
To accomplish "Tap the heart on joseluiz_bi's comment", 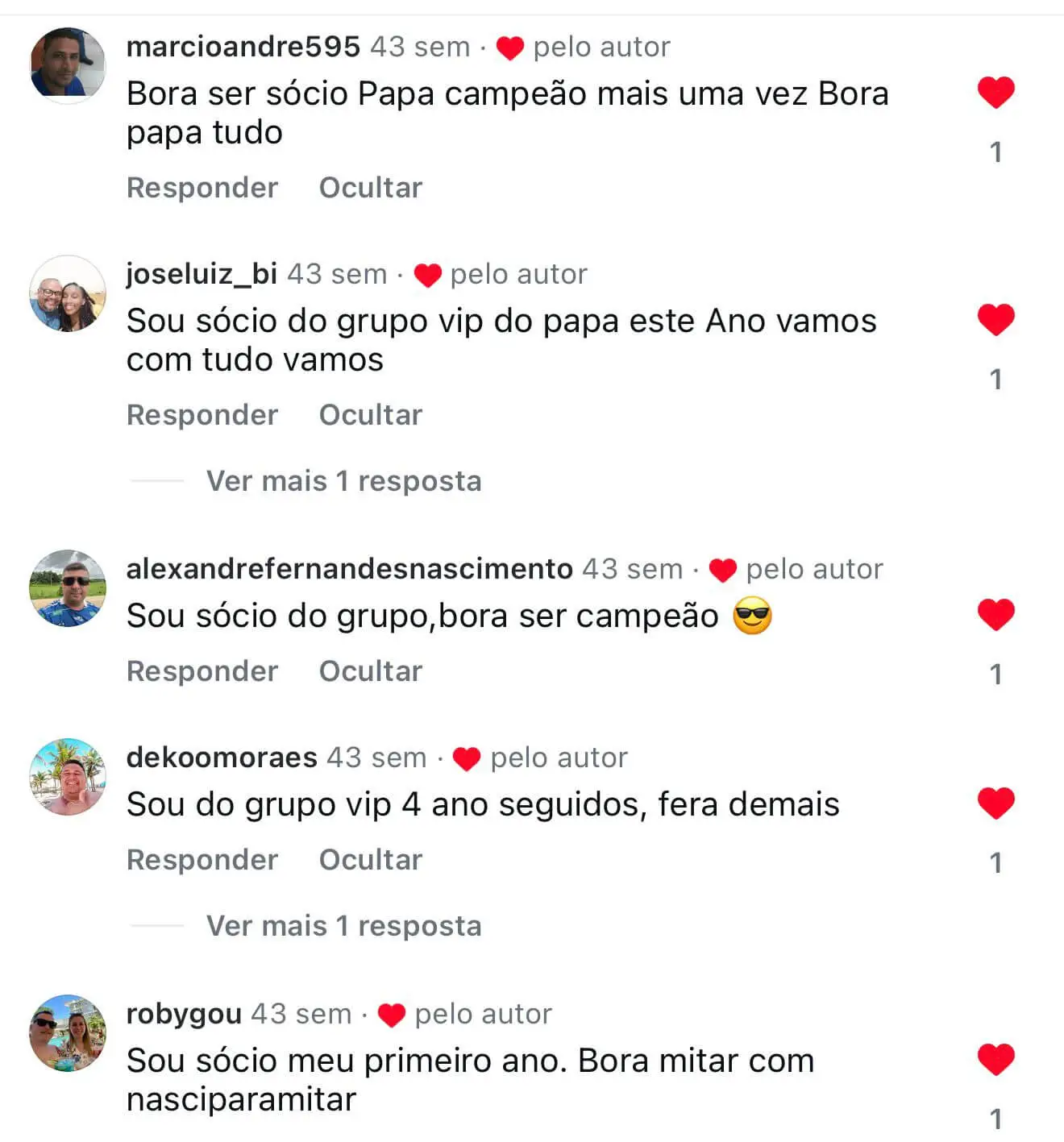I will (995, 320).
